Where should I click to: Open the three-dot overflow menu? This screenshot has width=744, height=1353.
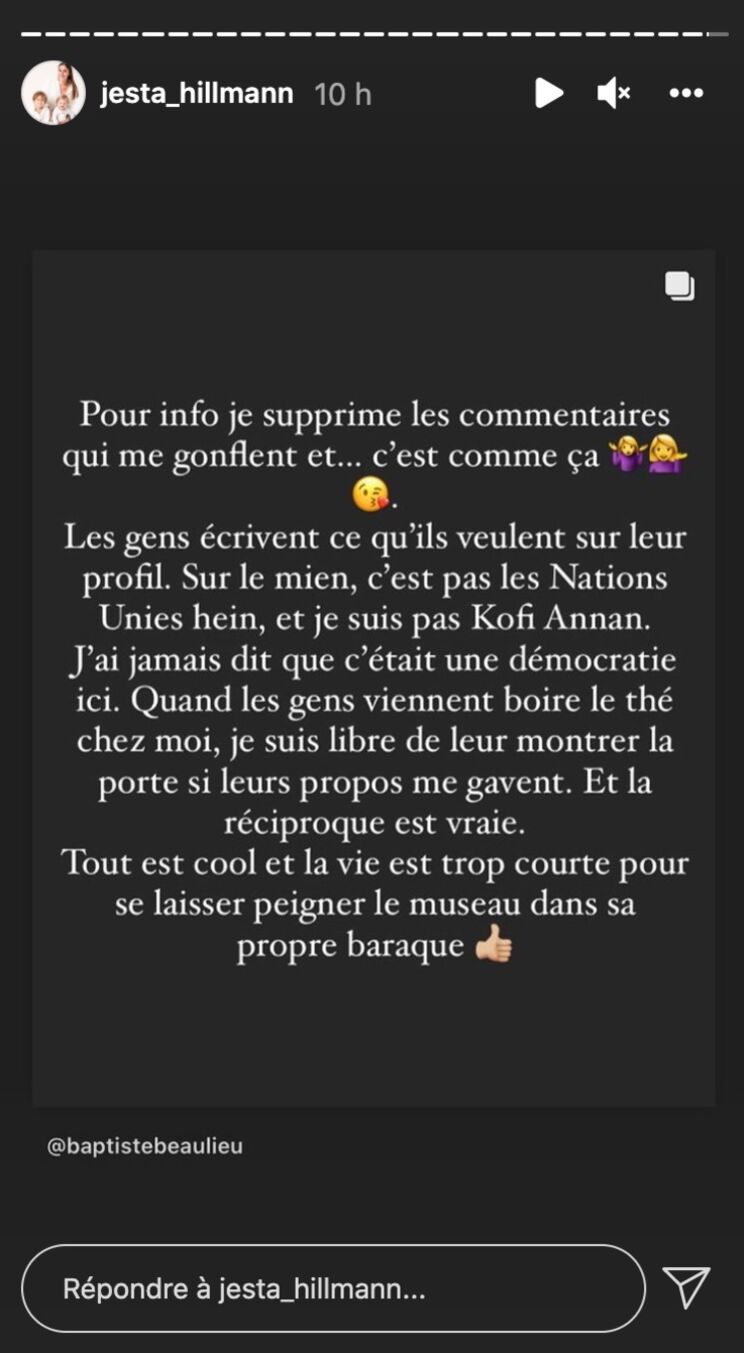pos(686,94)
